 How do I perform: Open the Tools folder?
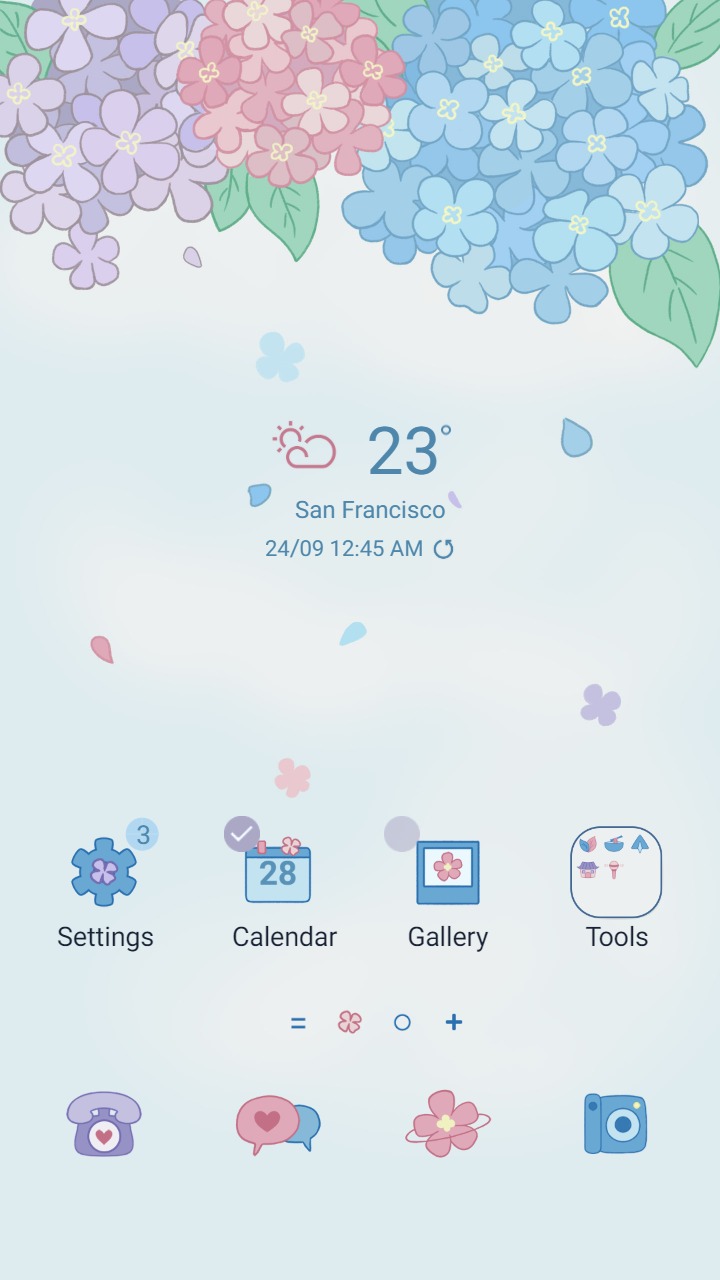point(617,872)
